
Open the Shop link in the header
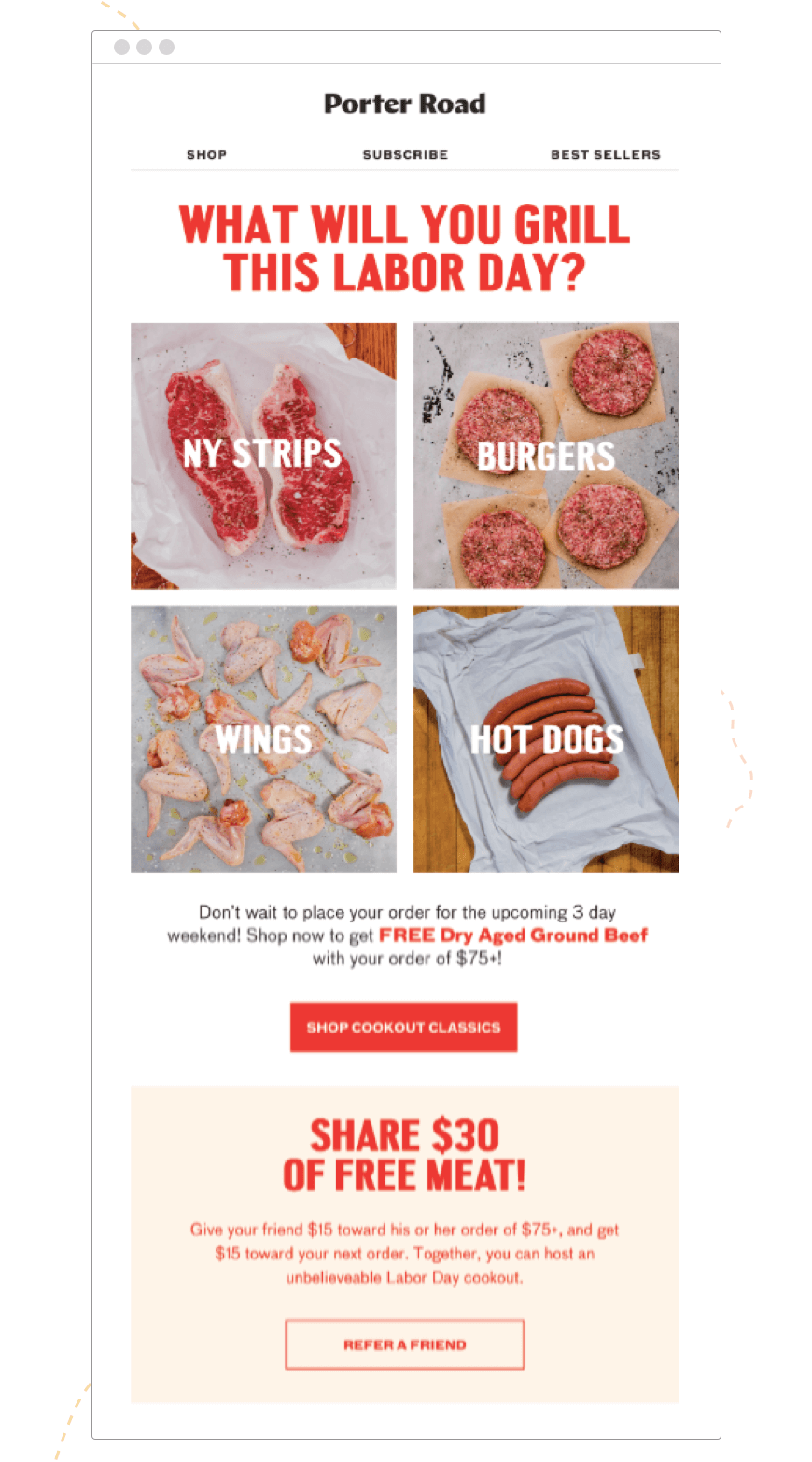pos(206,154)
